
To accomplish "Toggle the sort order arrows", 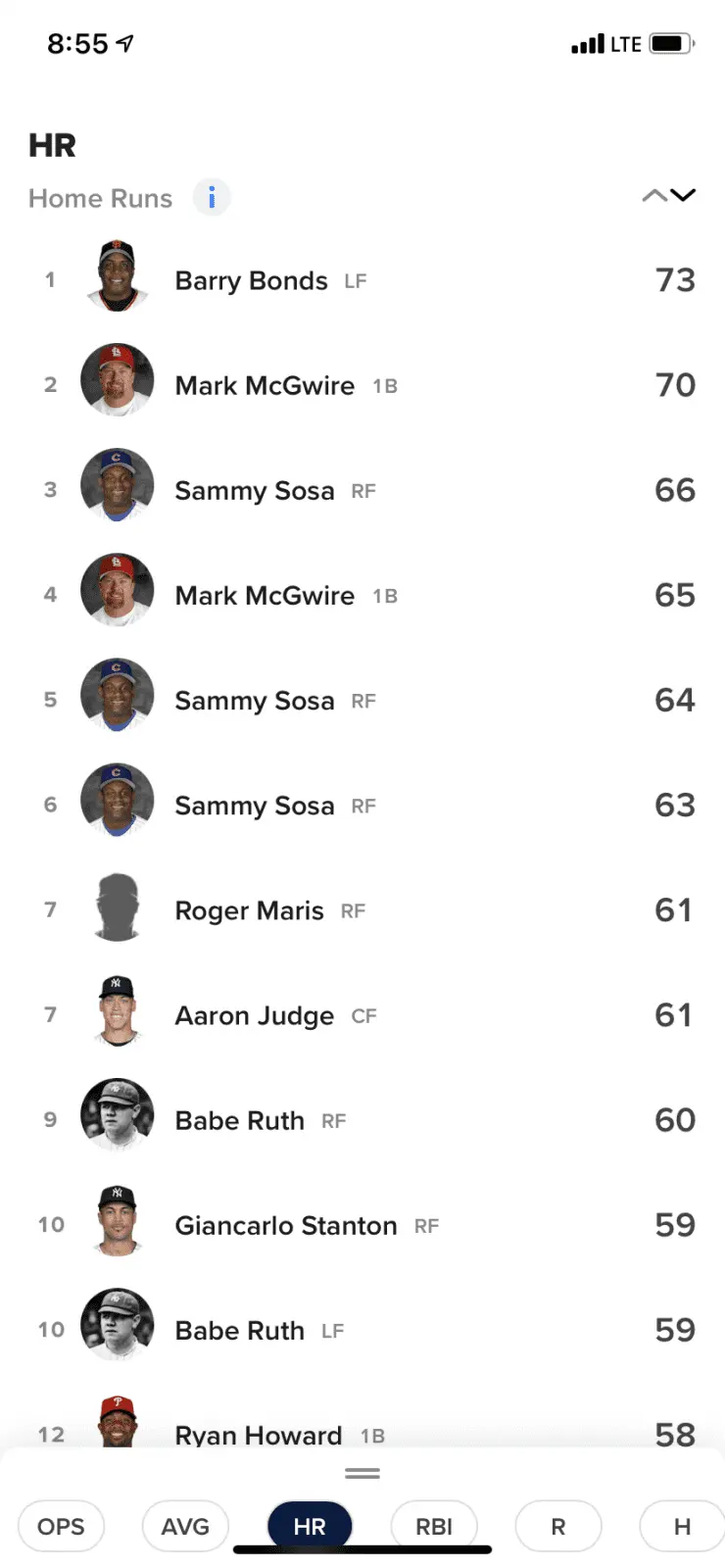I will (668, 196).
